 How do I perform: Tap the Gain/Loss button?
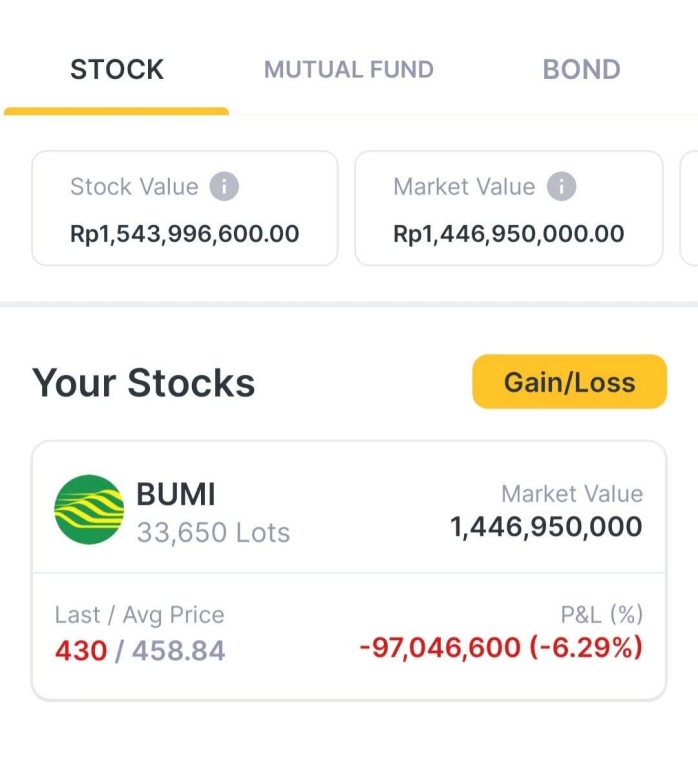569,381
